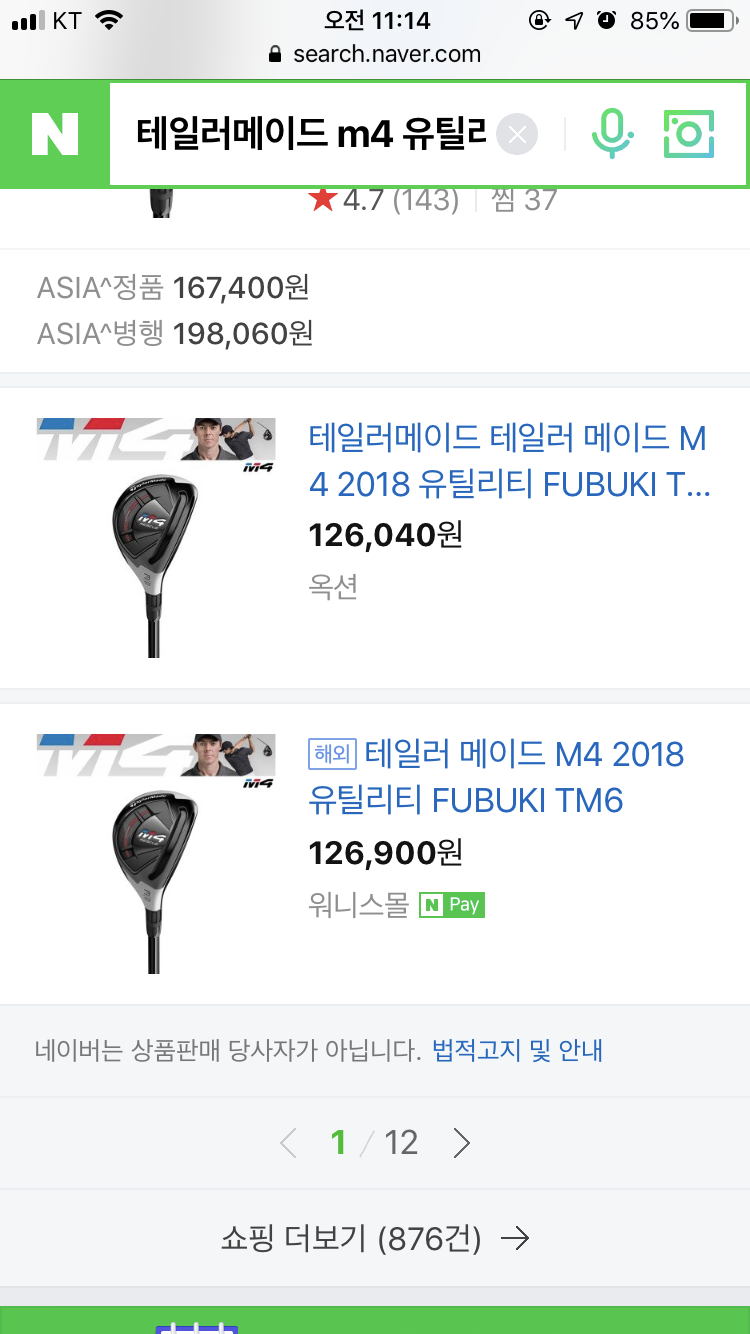Tap the search.naver.com address bar

[375, 54]
